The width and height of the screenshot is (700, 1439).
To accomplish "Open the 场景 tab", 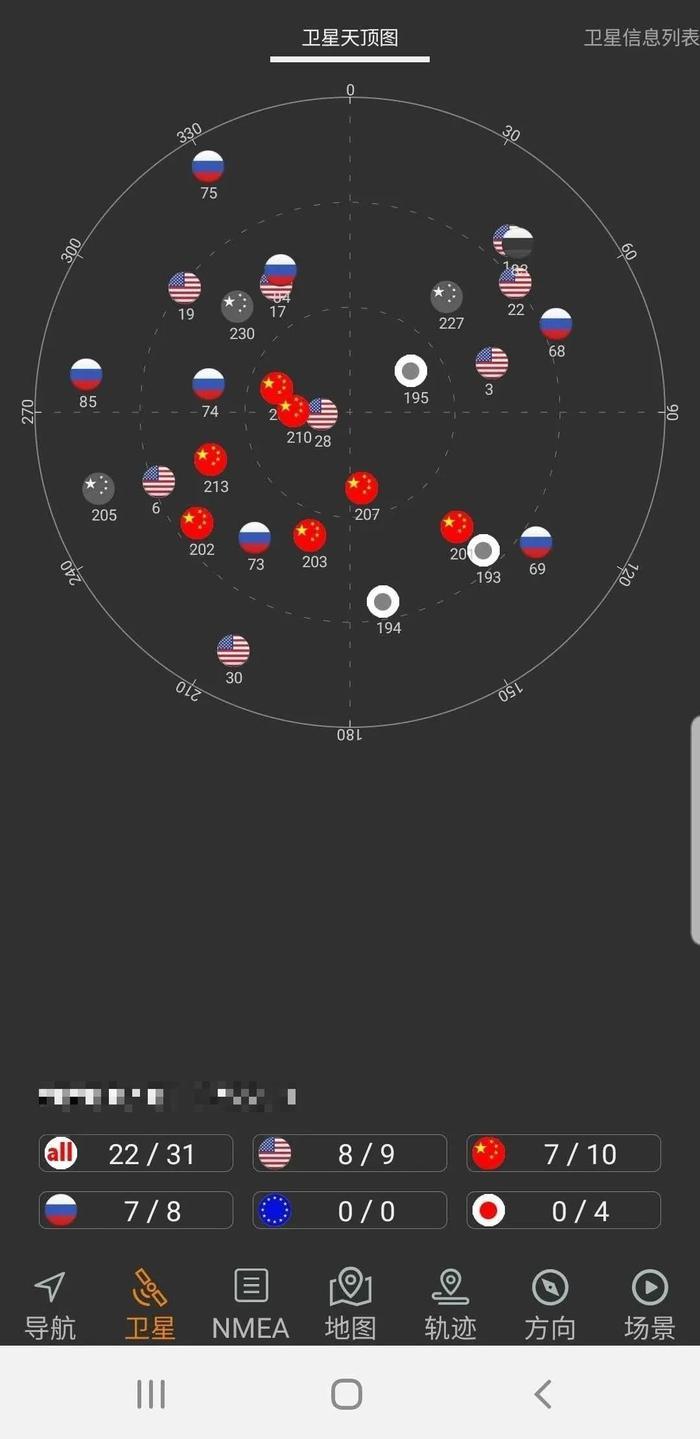I will 650,1305.
